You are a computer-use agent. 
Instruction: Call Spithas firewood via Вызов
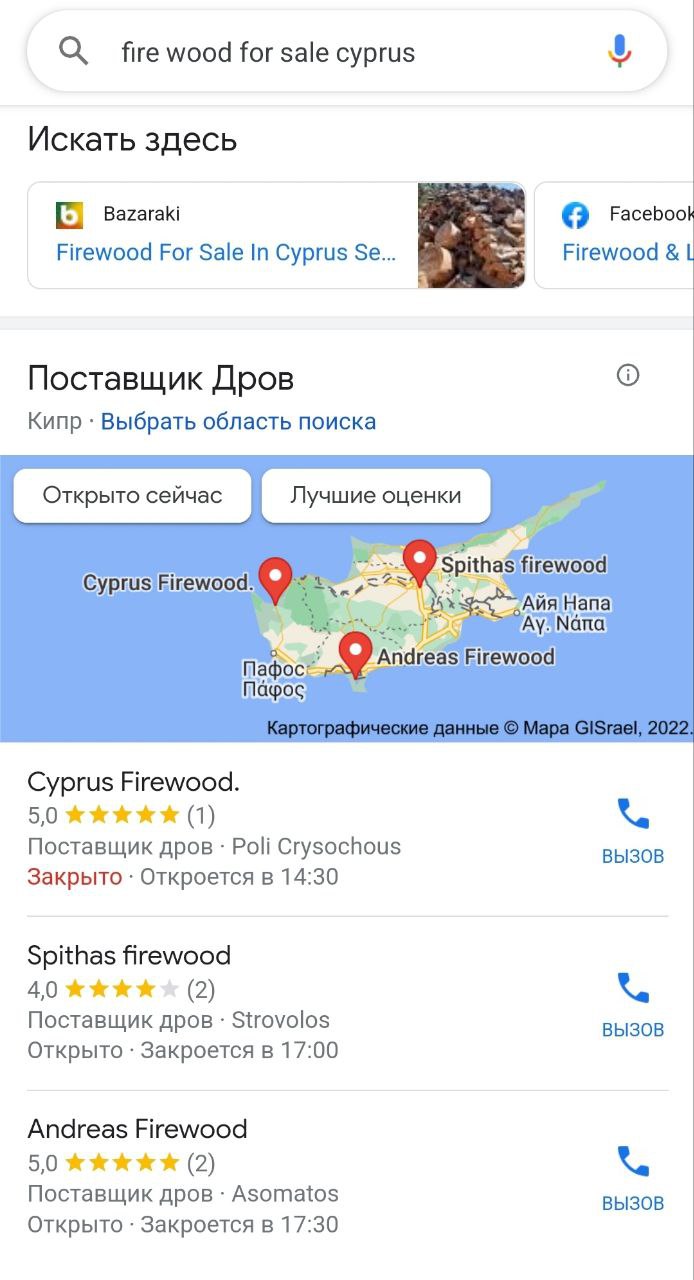(x=632, y=1003)
